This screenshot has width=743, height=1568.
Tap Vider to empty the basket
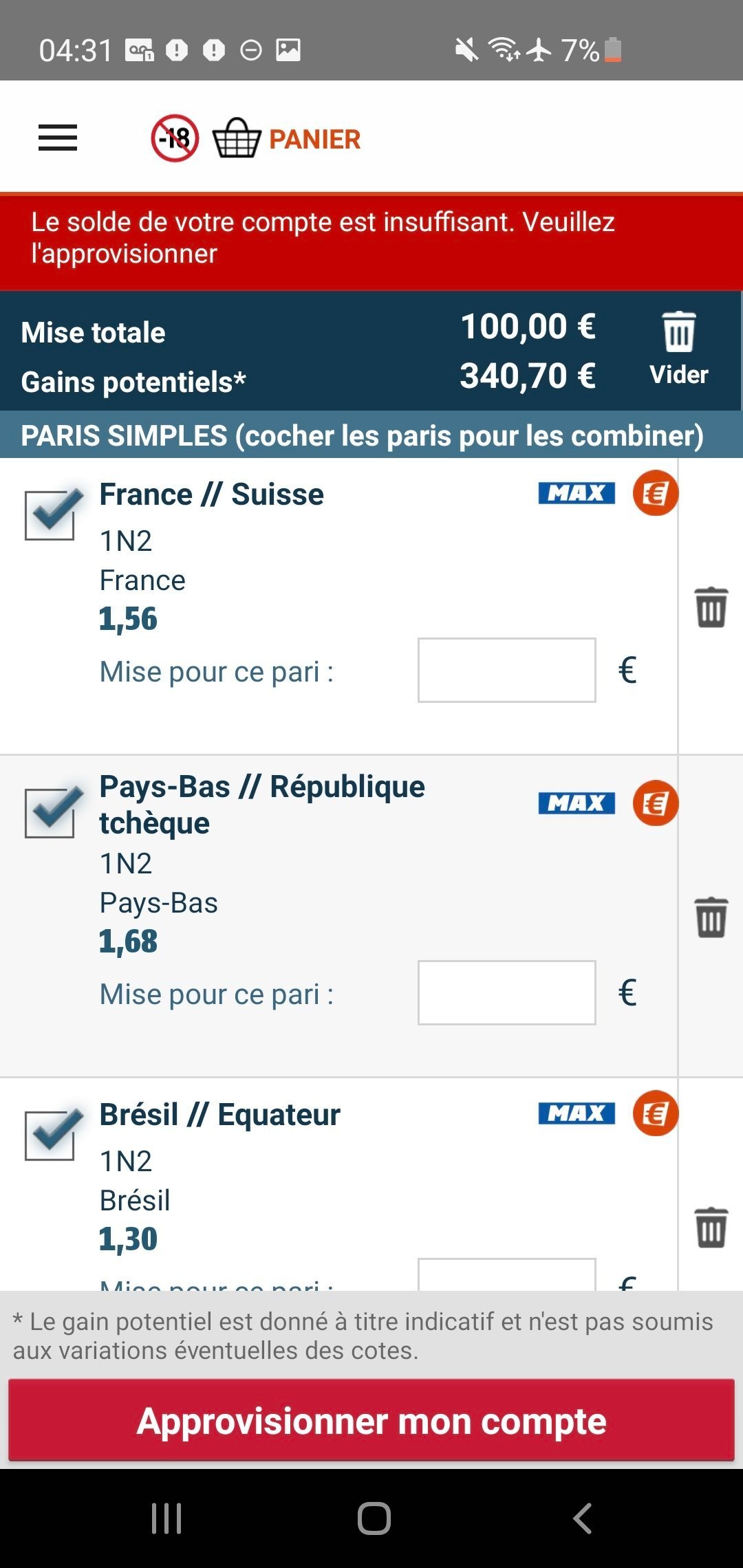678,349
